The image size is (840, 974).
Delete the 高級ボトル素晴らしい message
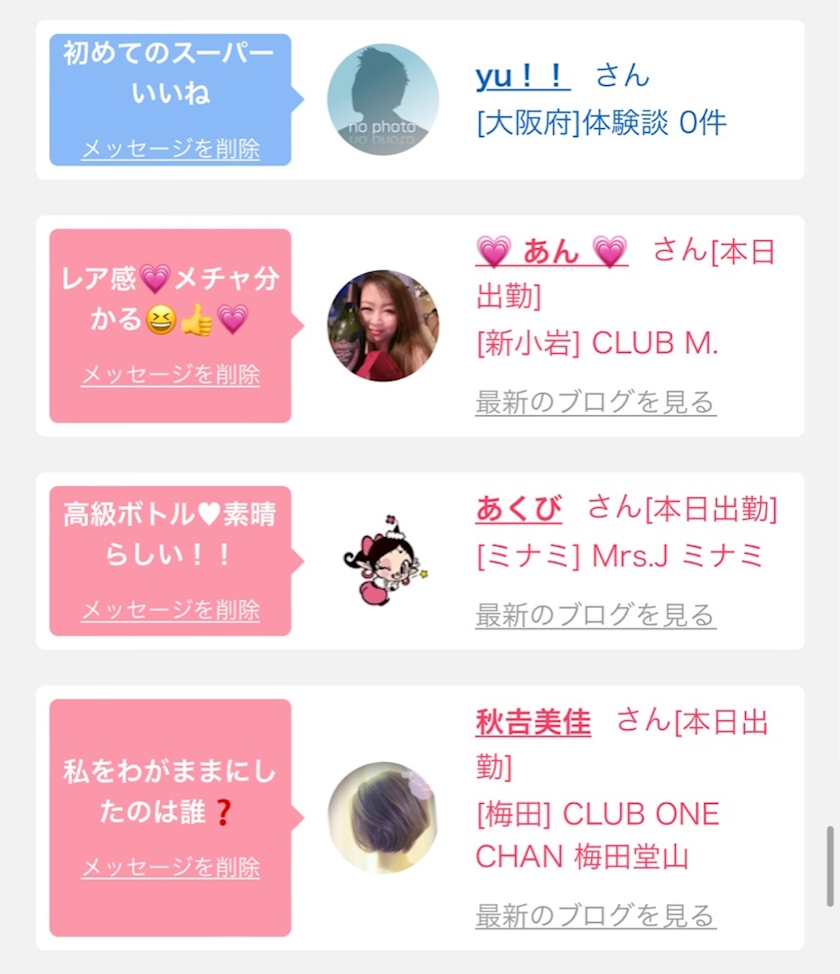tap(170, 610)
